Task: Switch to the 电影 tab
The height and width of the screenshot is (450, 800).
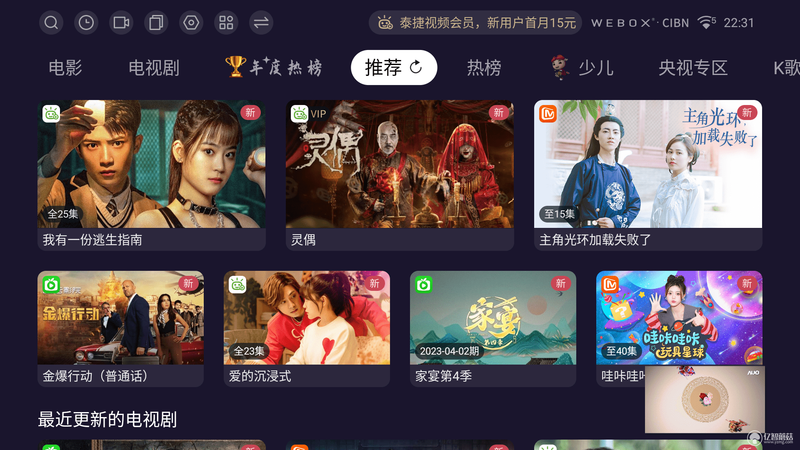Action: point(65,68)
